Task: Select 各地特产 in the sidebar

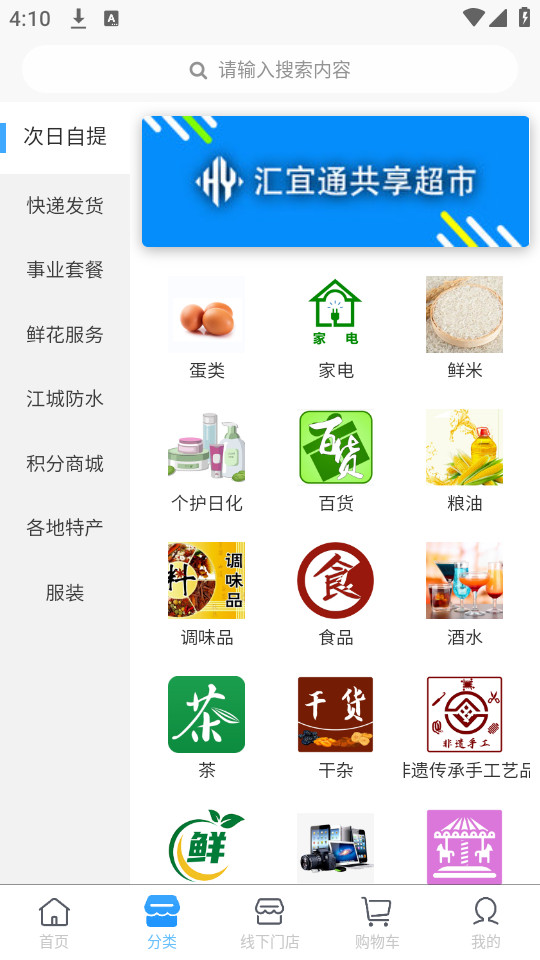Action: (65, 527)
